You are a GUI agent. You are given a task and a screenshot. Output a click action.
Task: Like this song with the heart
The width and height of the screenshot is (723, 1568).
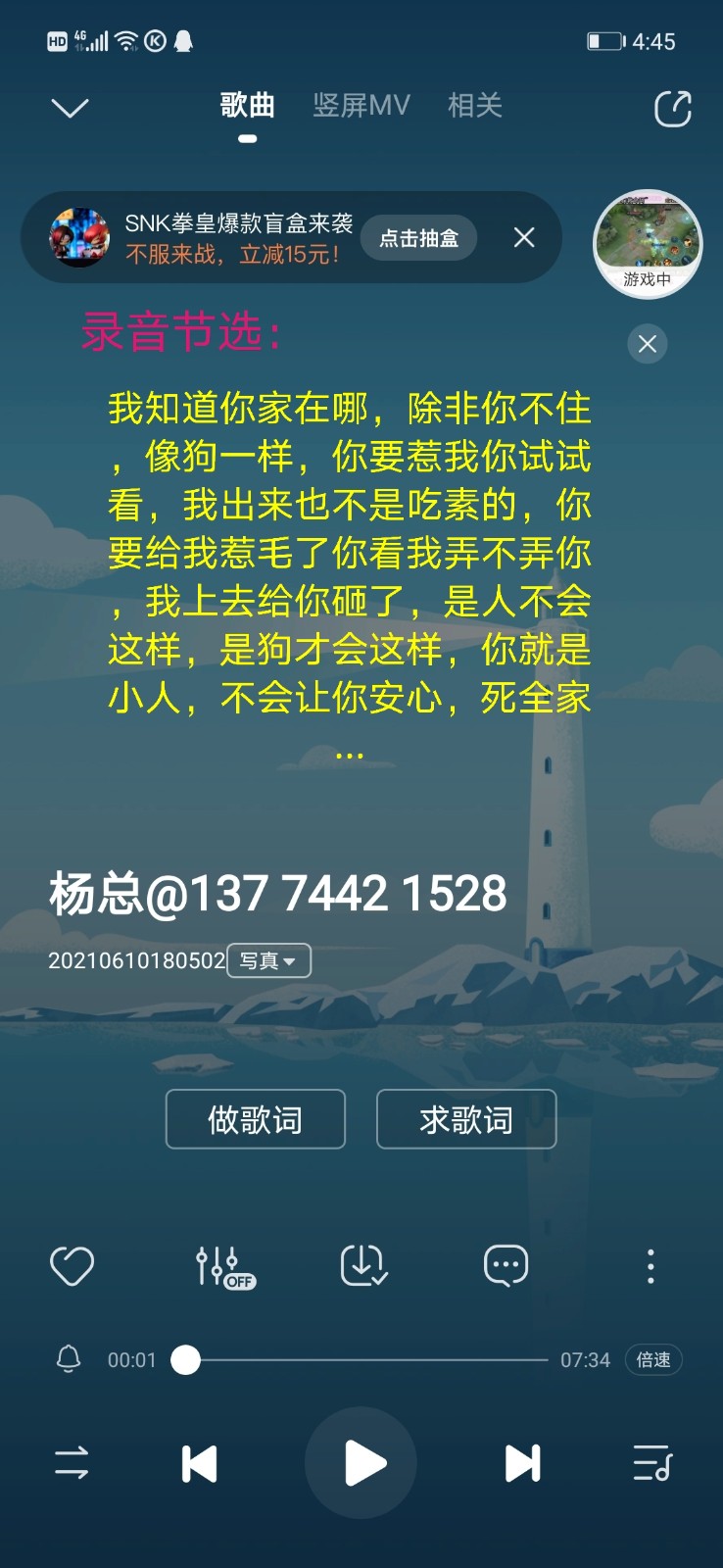(x=72, y=1266)
